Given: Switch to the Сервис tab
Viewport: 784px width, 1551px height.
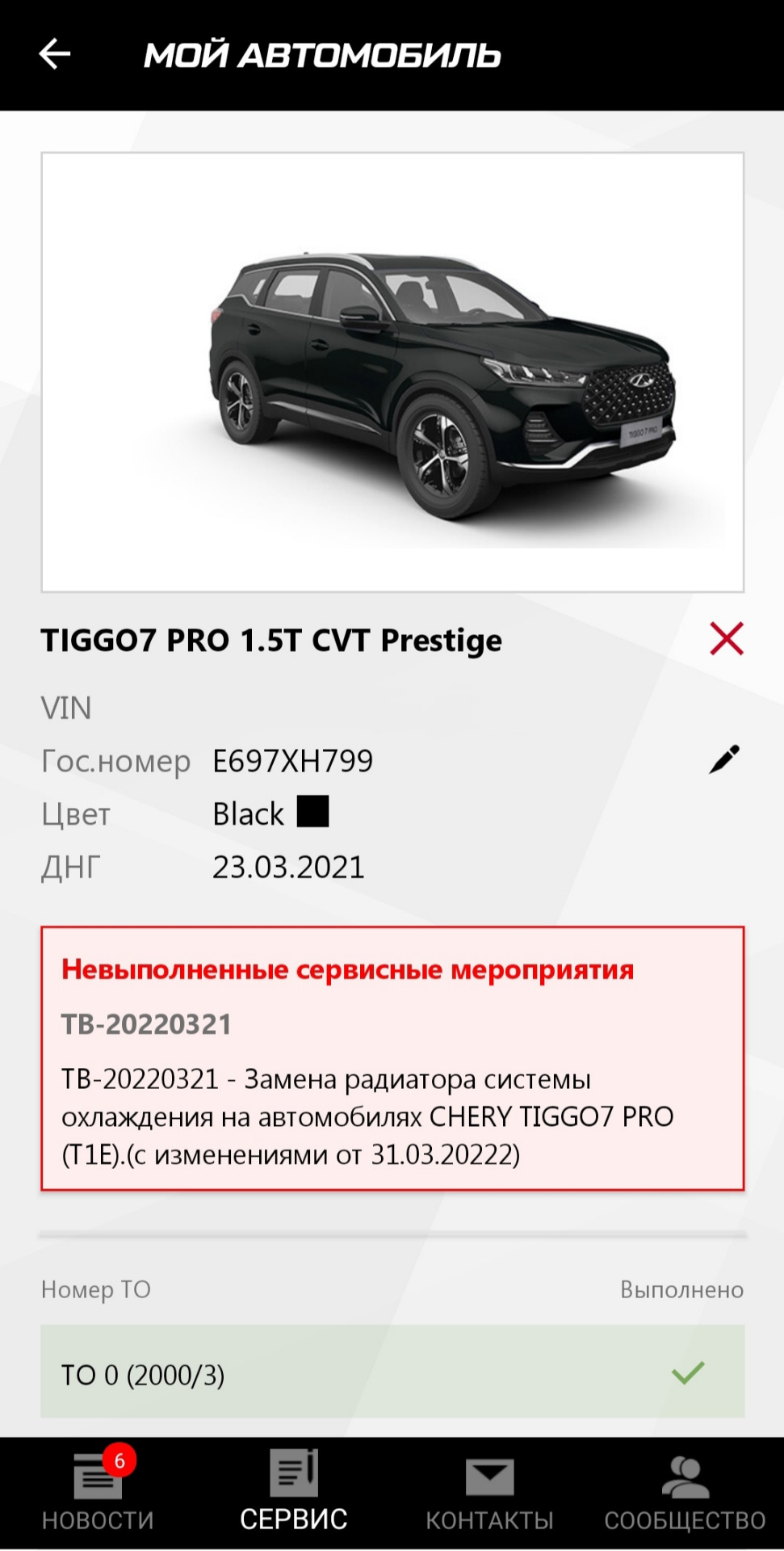Looking at the screenshot, I should [x=294, y=1493].
